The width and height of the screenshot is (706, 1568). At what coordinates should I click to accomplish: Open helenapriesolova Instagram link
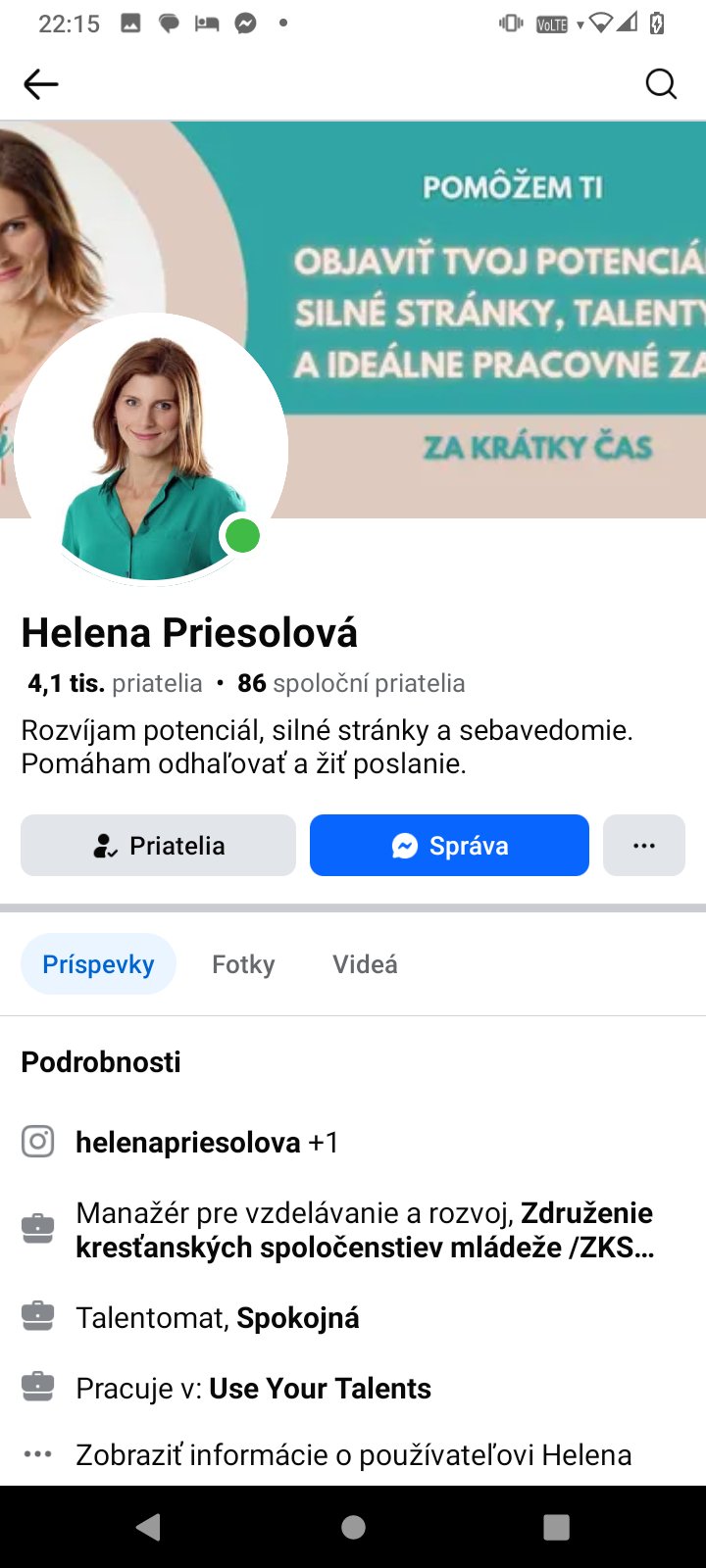(x=188, y=1142)
